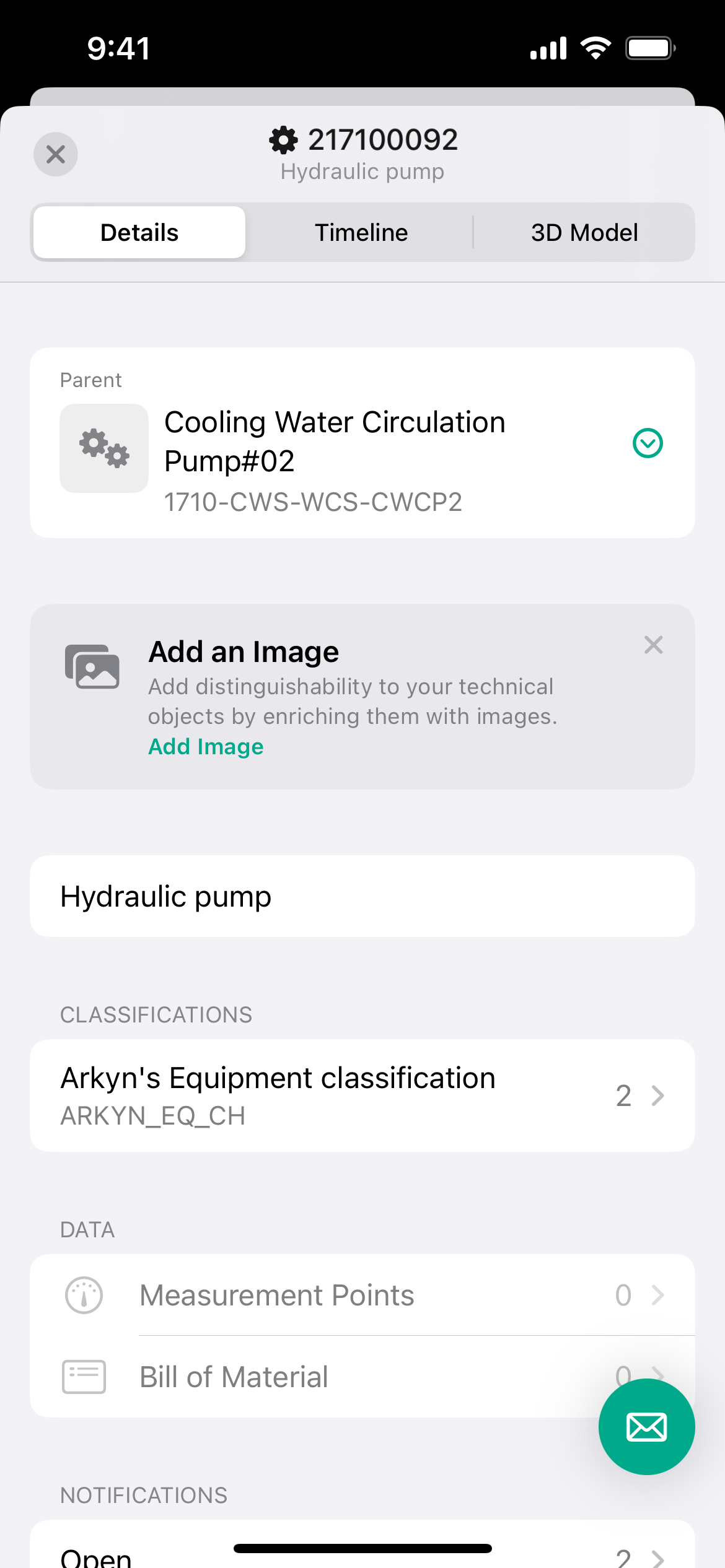This screenshot has width=725, height=1568.
Task: Dismiss the Add an Image banner
Action: coord(653,645)
